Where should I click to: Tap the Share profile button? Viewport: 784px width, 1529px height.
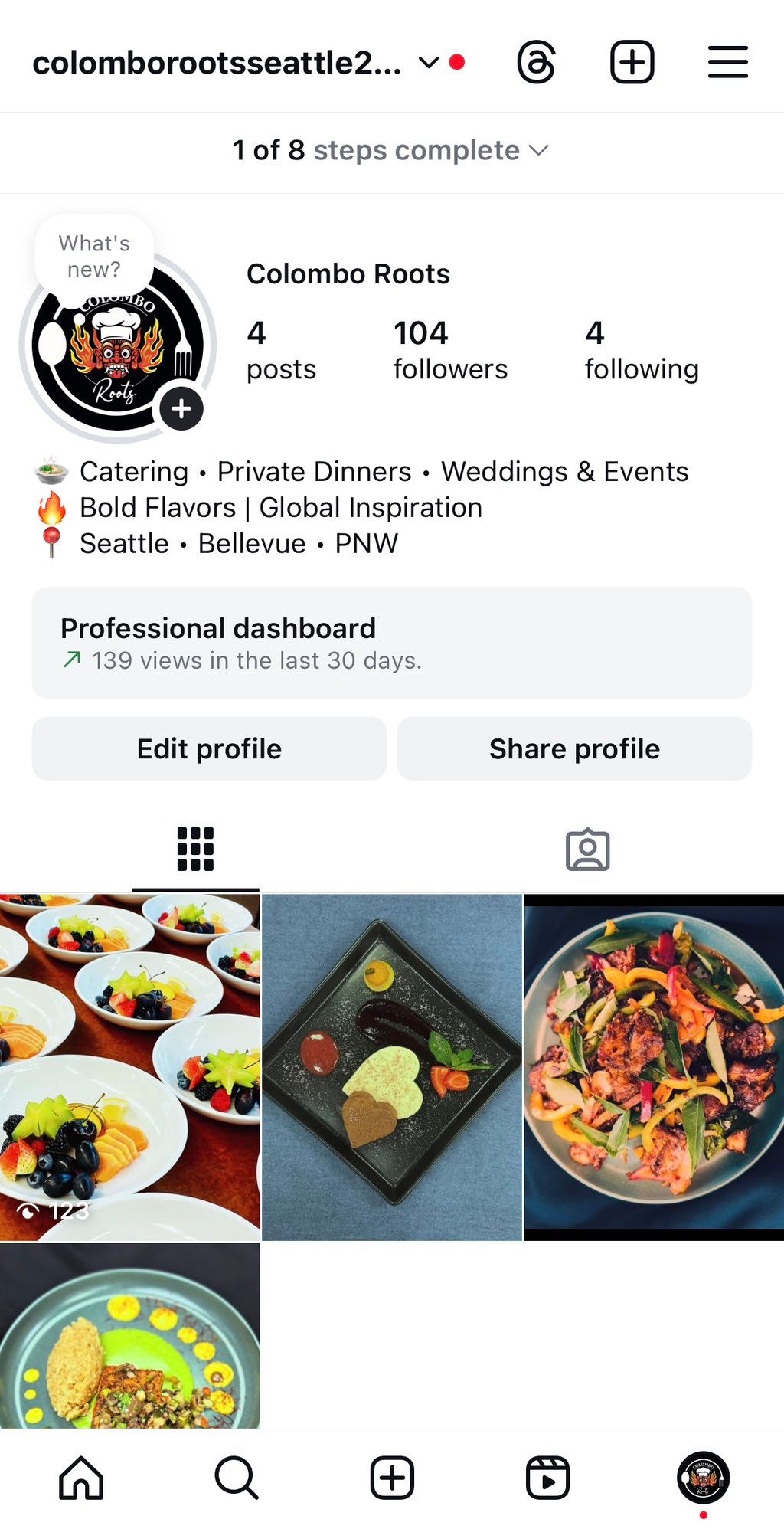[574, 748]
